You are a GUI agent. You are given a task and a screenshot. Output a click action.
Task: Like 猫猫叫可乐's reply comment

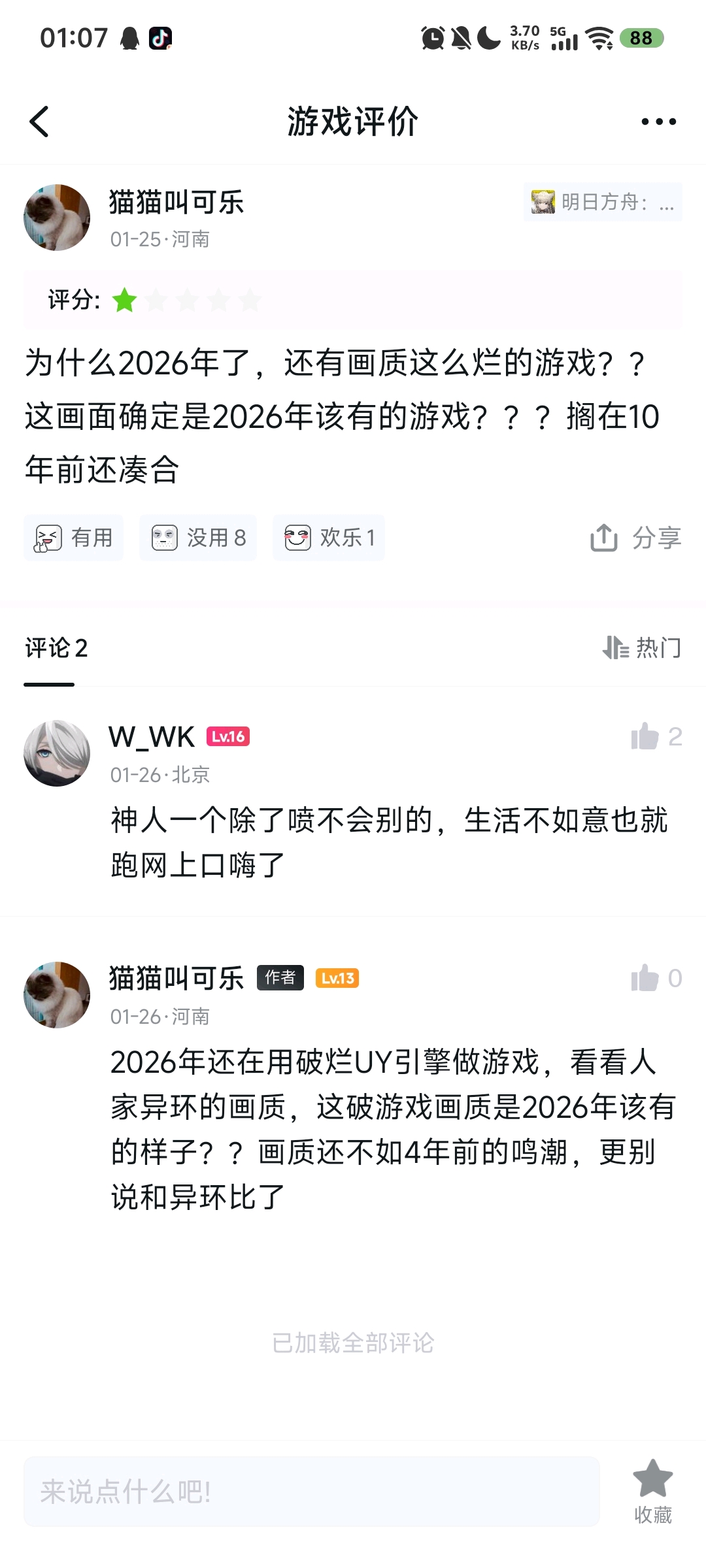pos(645,978)
